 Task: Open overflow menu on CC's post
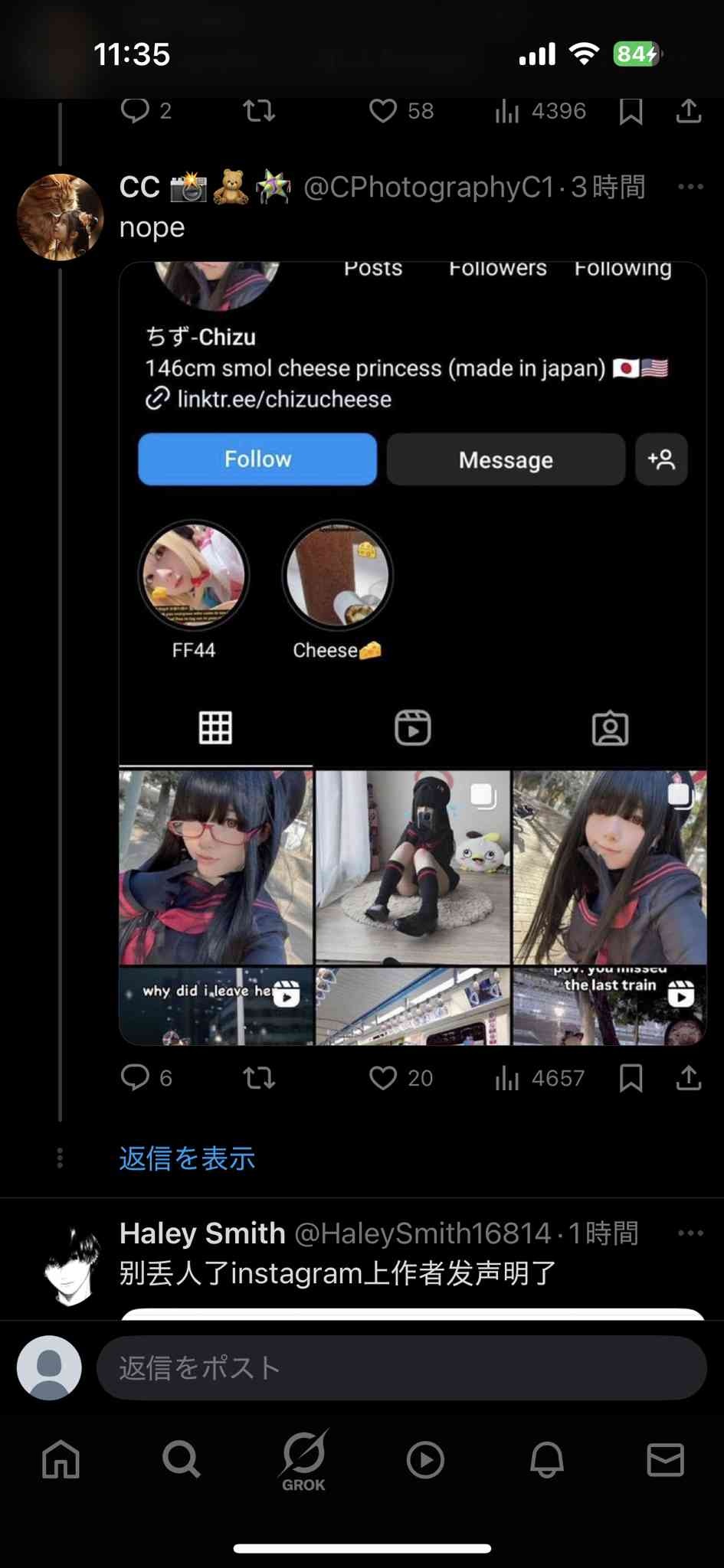690,187
